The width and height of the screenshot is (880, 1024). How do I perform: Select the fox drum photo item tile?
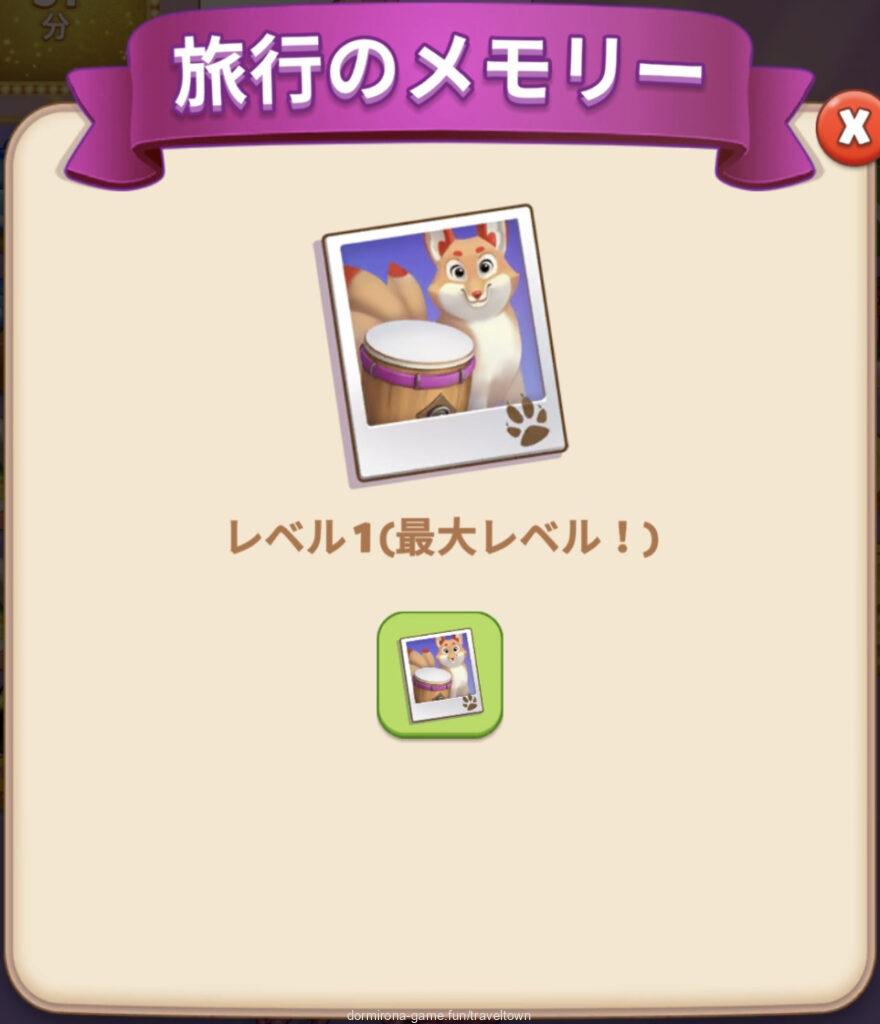(x=439, y=674)
